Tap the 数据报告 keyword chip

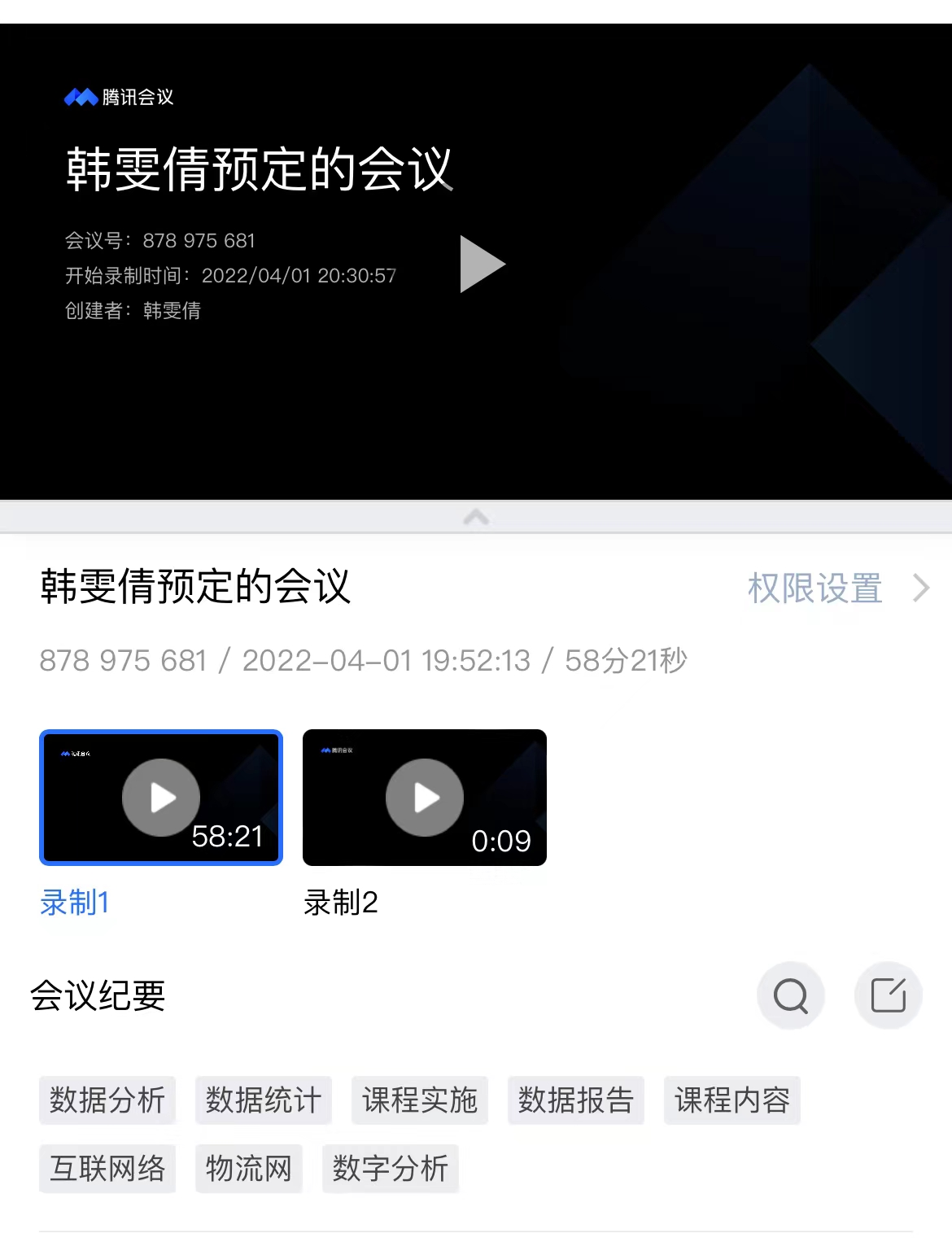coord(576,1100)
